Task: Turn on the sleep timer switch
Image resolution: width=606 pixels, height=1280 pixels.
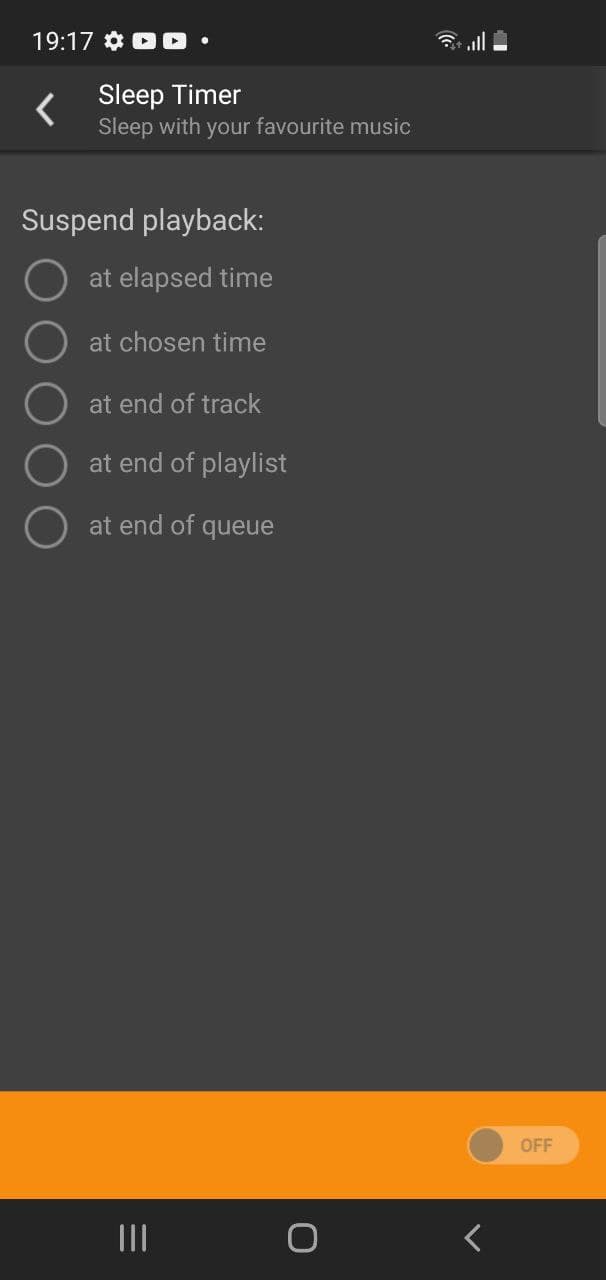Action: (x=522, y=1145)
